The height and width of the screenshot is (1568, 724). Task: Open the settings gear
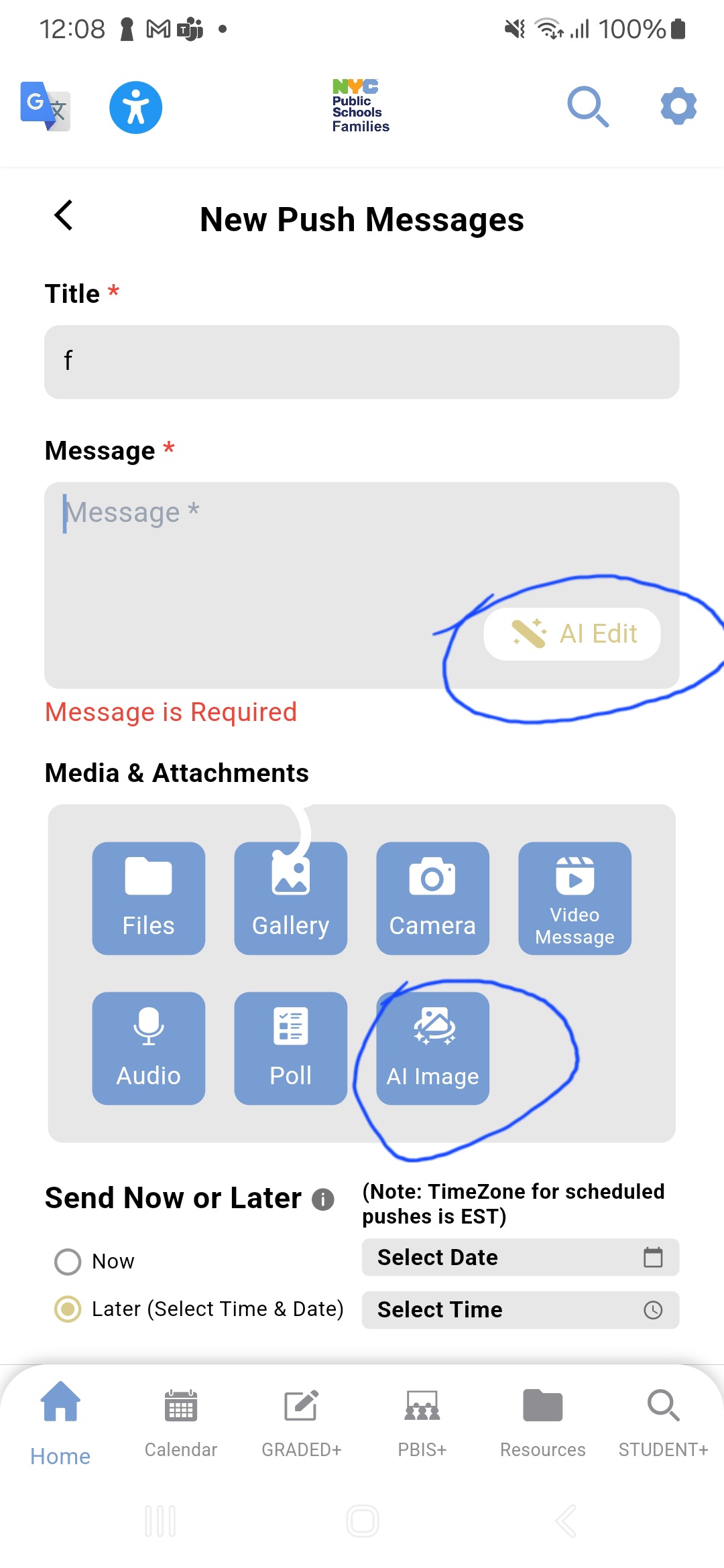(x=678, y=106)
